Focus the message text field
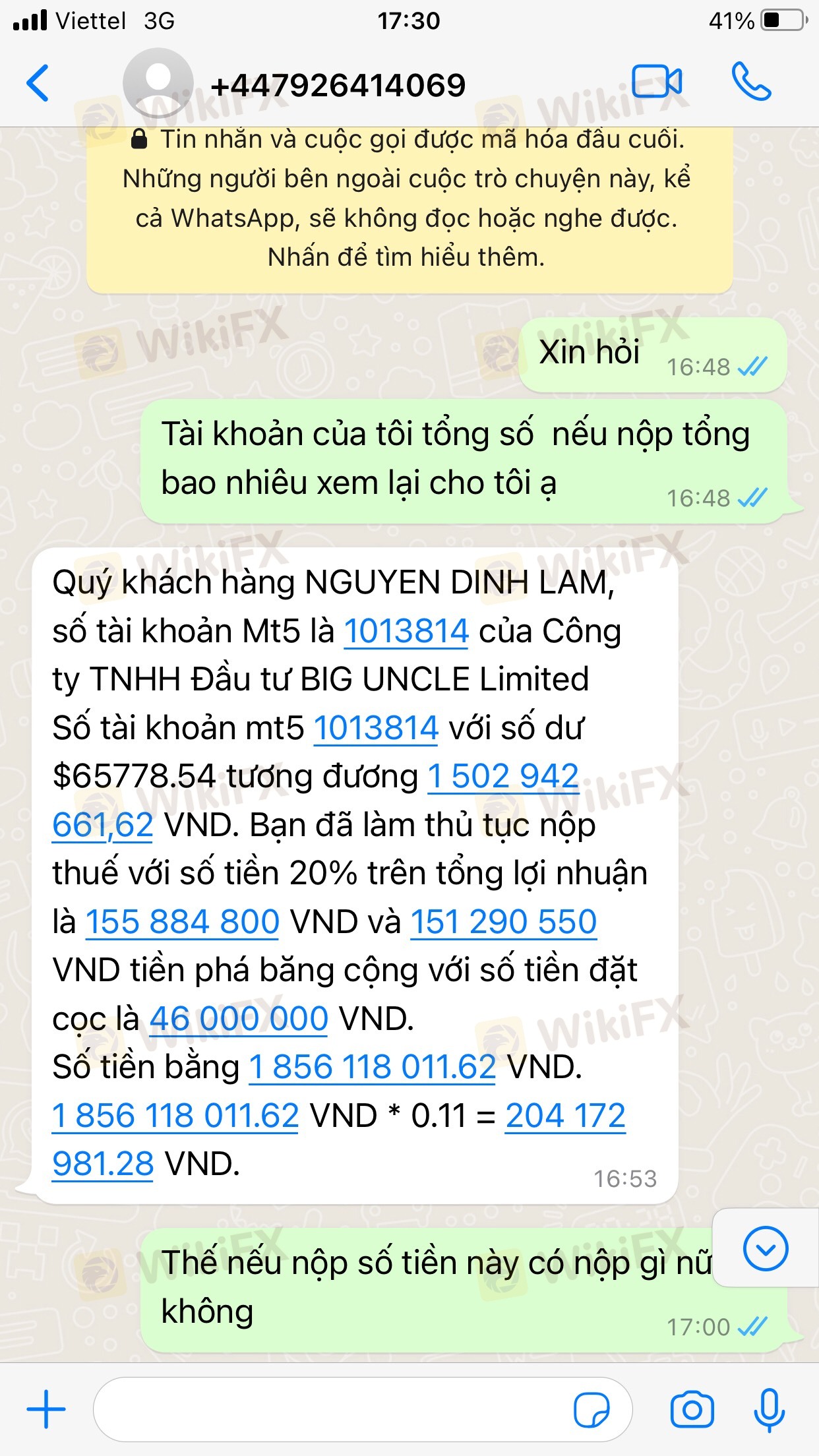This screenshot has width=819, height=1456. [x=330, y=1409]
